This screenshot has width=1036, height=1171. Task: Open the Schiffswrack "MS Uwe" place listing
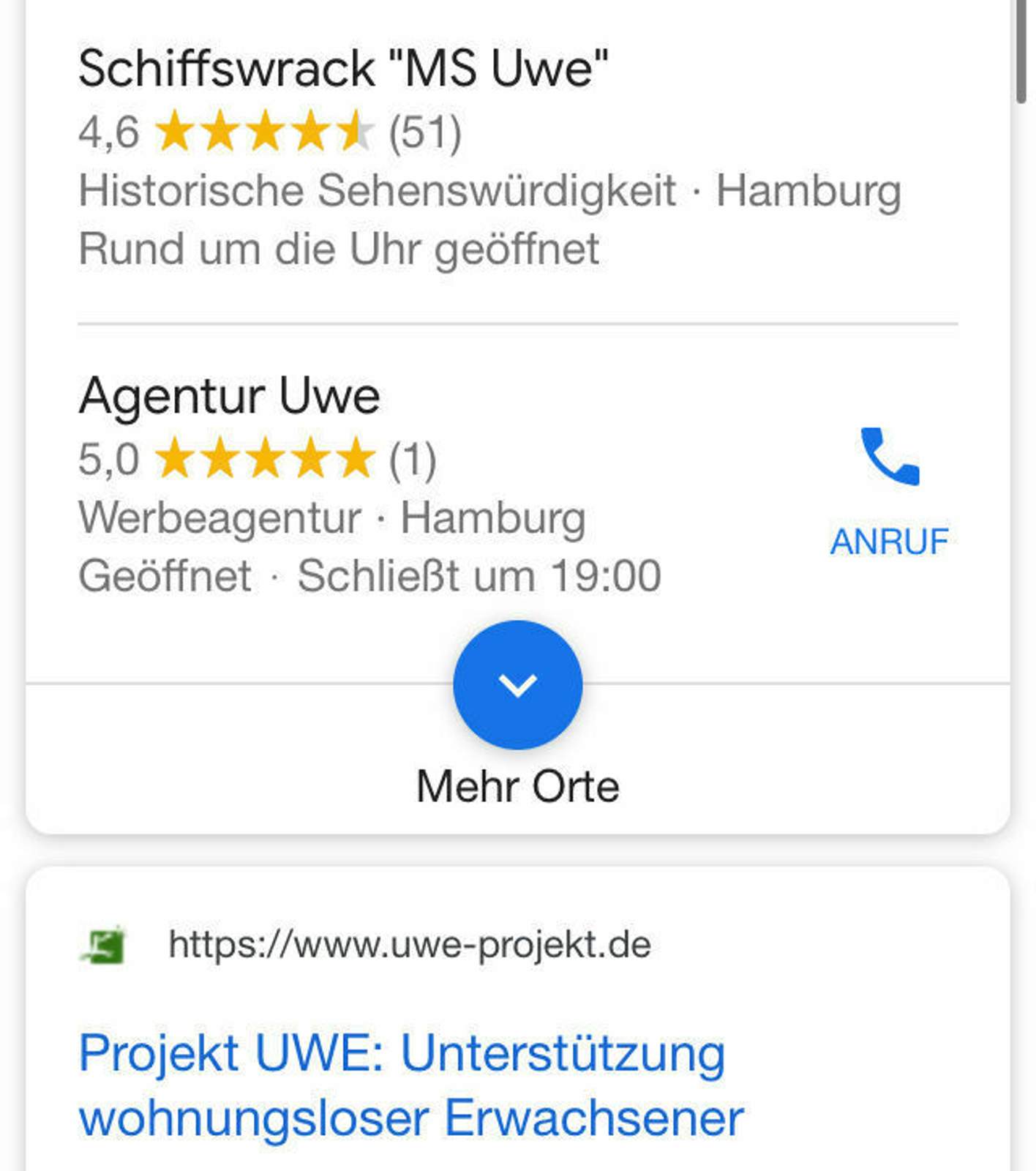[343, 69]
